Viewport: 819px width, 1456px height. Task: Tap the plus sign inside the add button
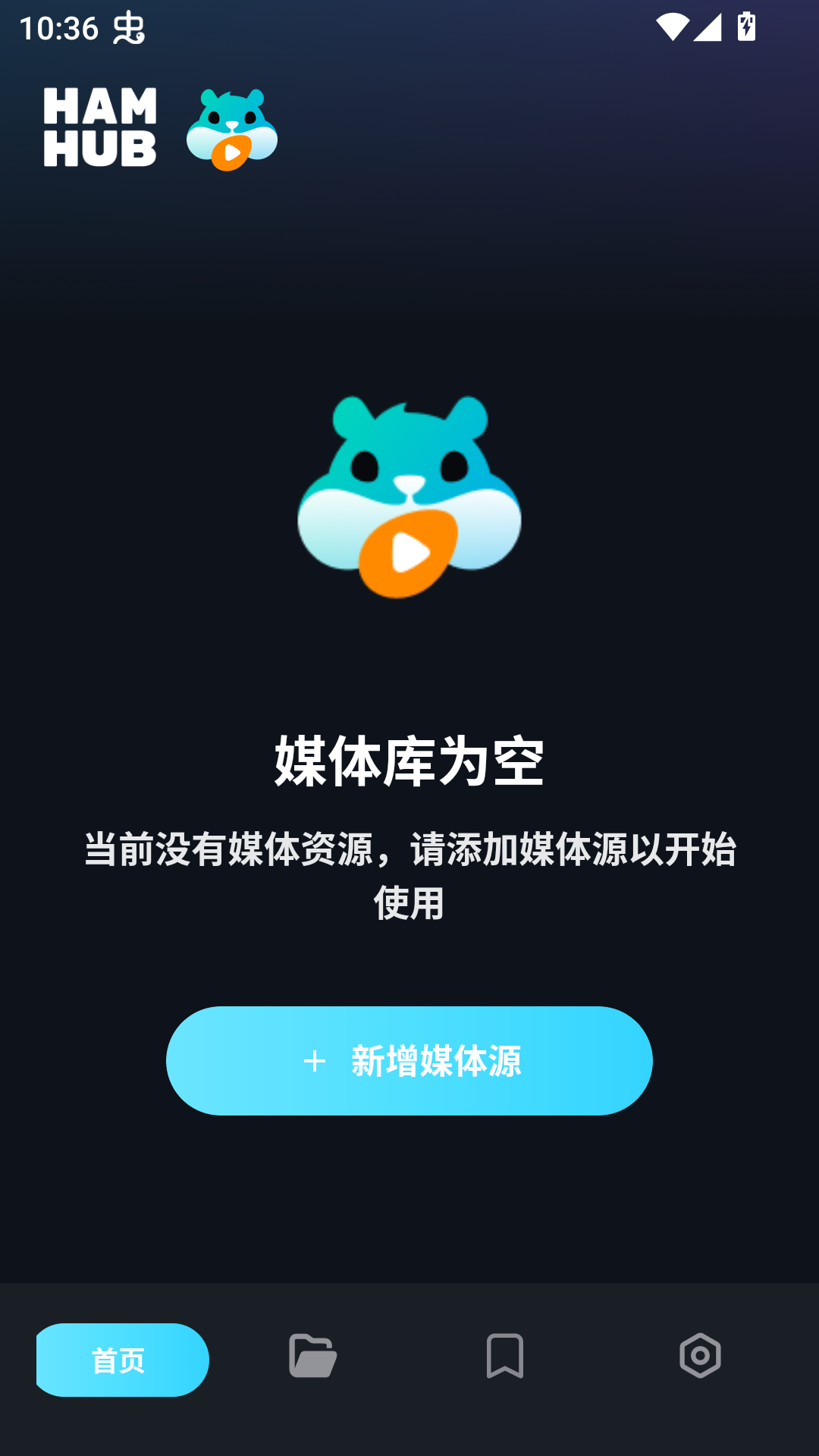point(314,1062)
